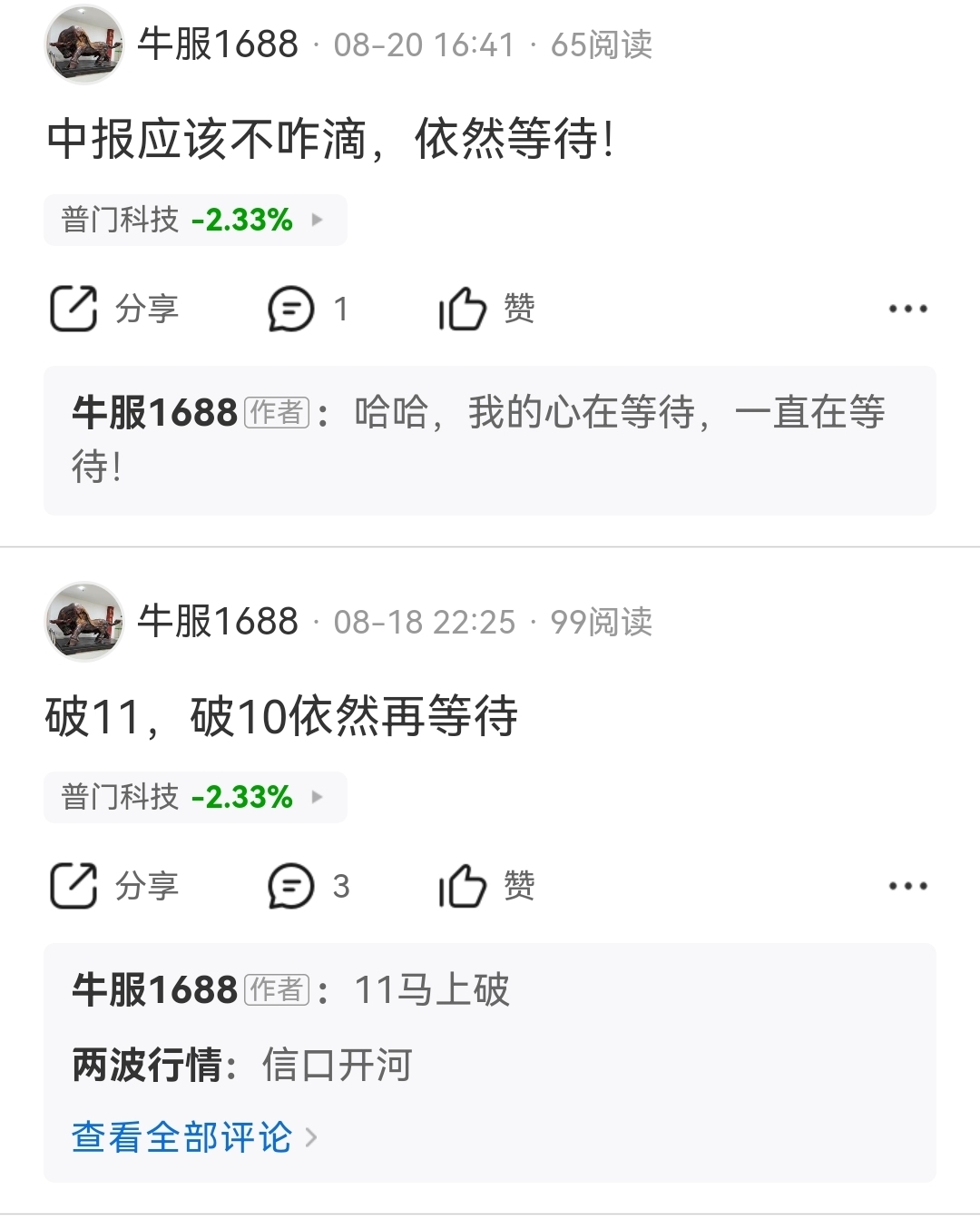Open 牛服1688's avatar on the 08-20 post

[84, 44]
